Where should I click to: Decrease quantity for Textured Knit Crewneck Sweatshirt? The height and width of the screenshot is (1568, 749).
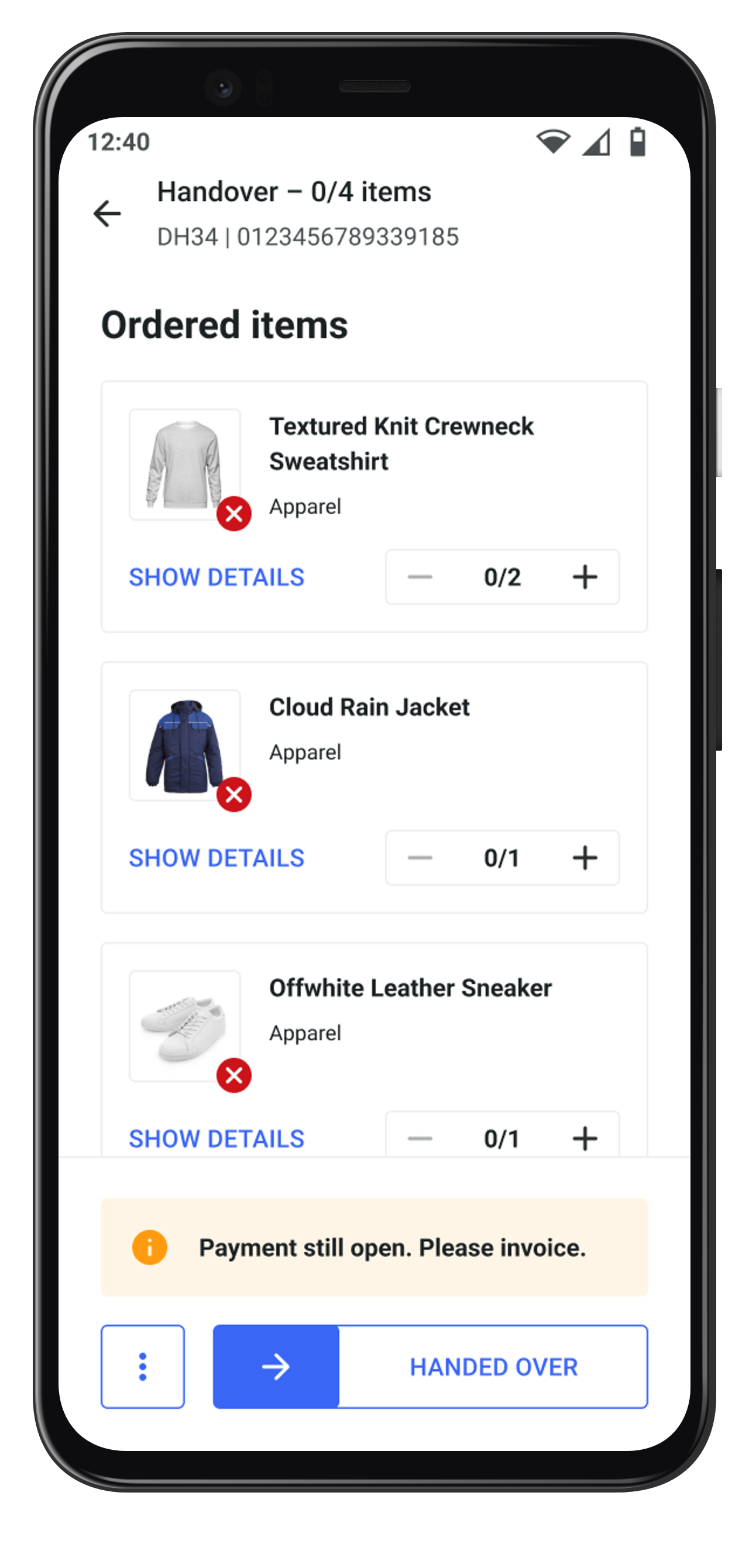pyautogui.click(x=420, y=577)
